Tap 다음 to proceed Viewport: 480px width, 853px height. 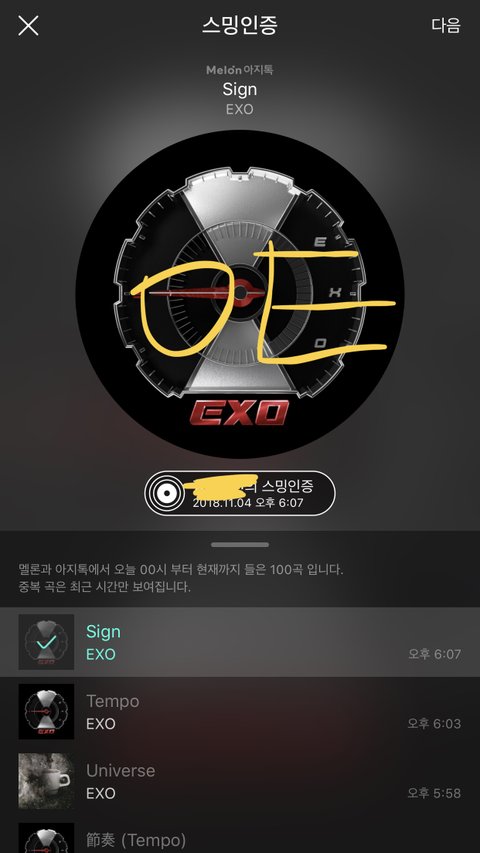[x=446, y=26]
